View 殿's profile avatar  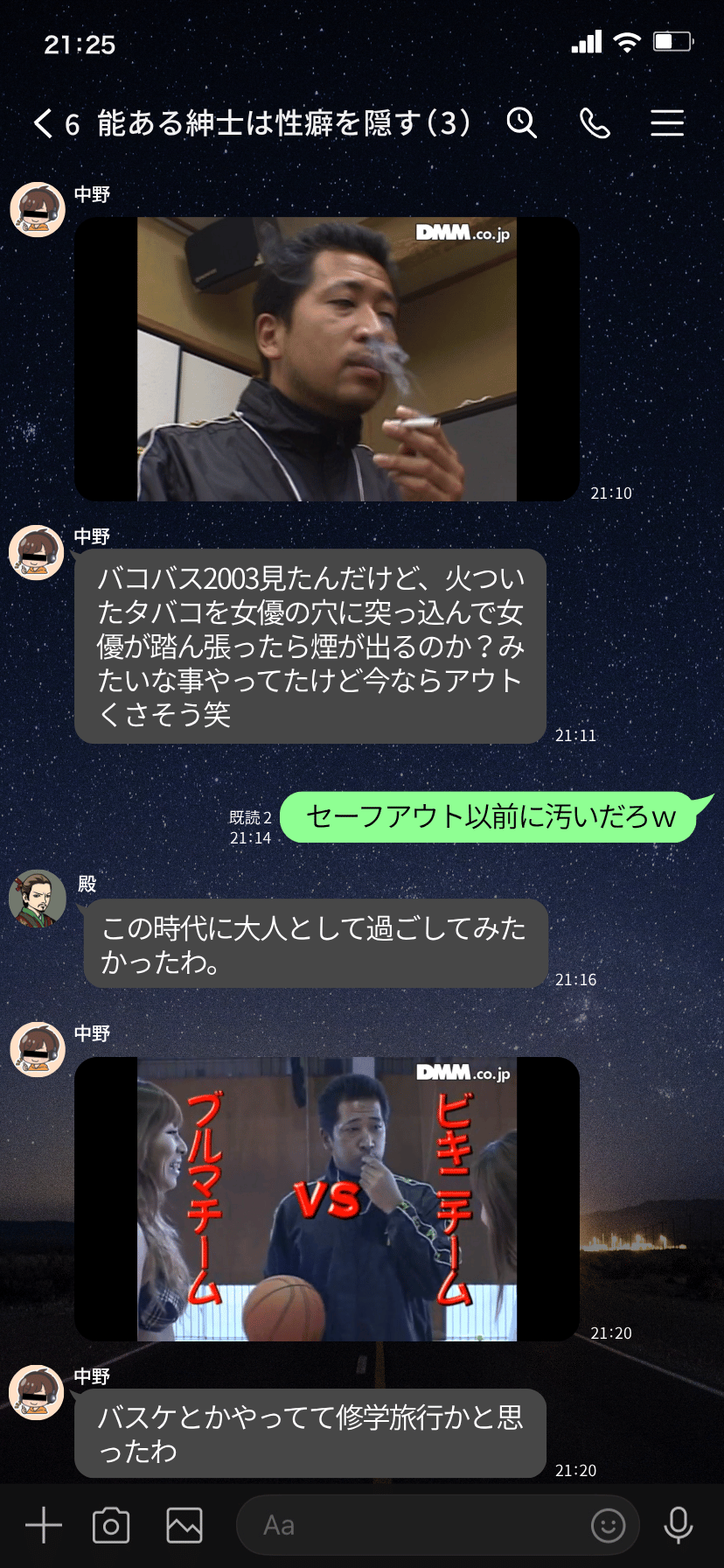point(38,899)
